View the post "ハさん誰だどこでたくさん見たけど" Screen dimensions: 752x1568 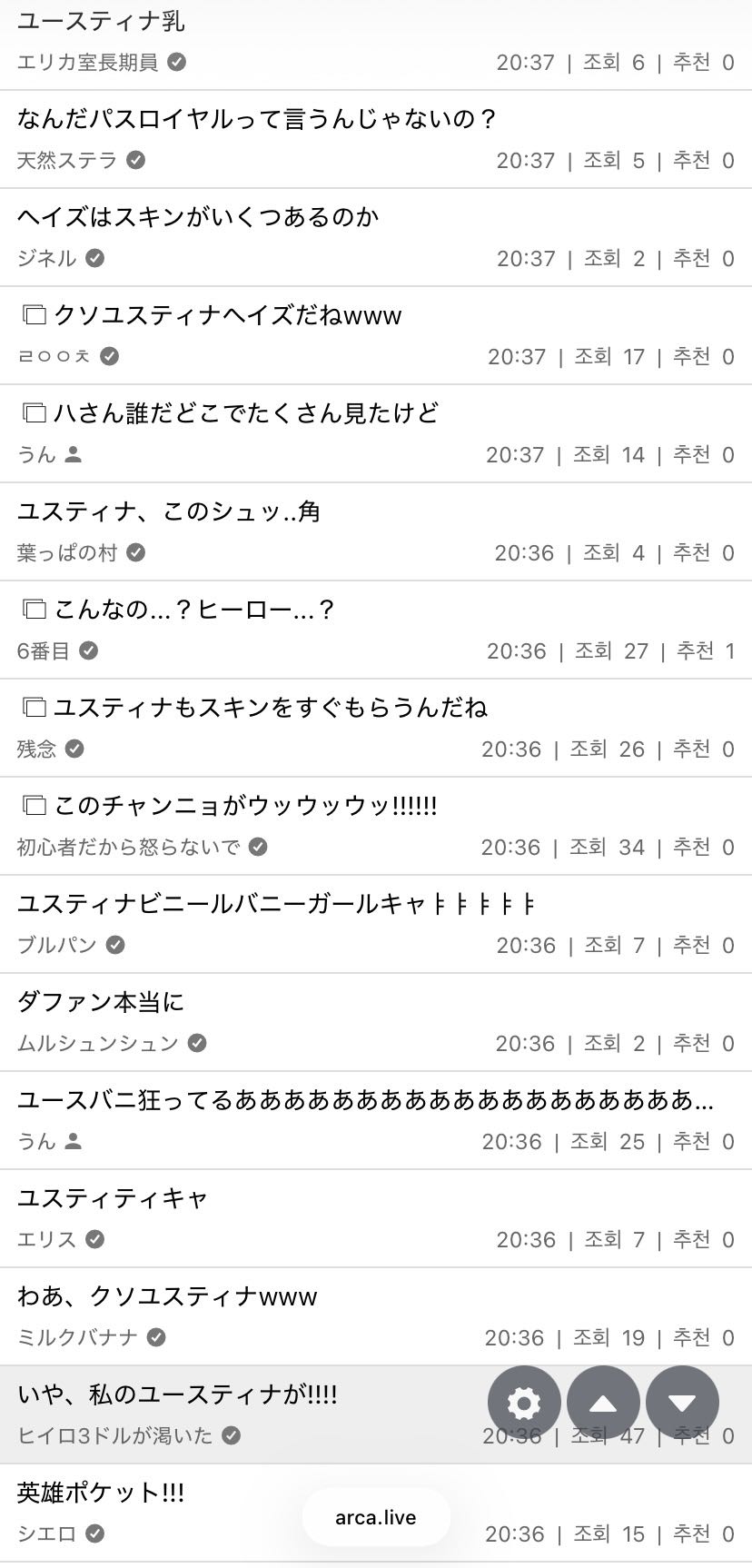pos(245,413)
